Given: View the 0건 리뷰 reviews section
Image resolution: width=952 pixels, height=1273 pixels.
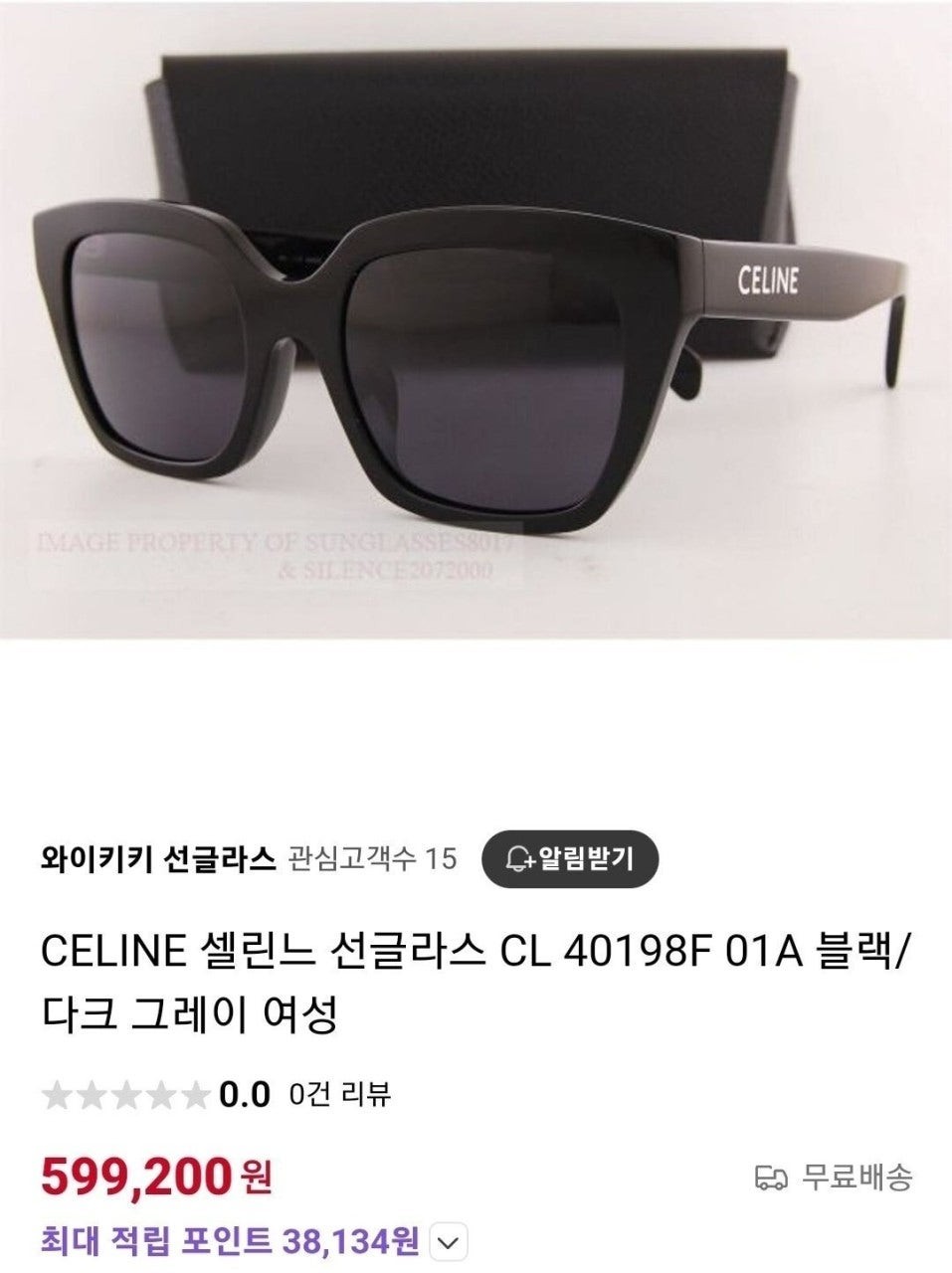Looking at the screenshot, I should (340, 1095).
